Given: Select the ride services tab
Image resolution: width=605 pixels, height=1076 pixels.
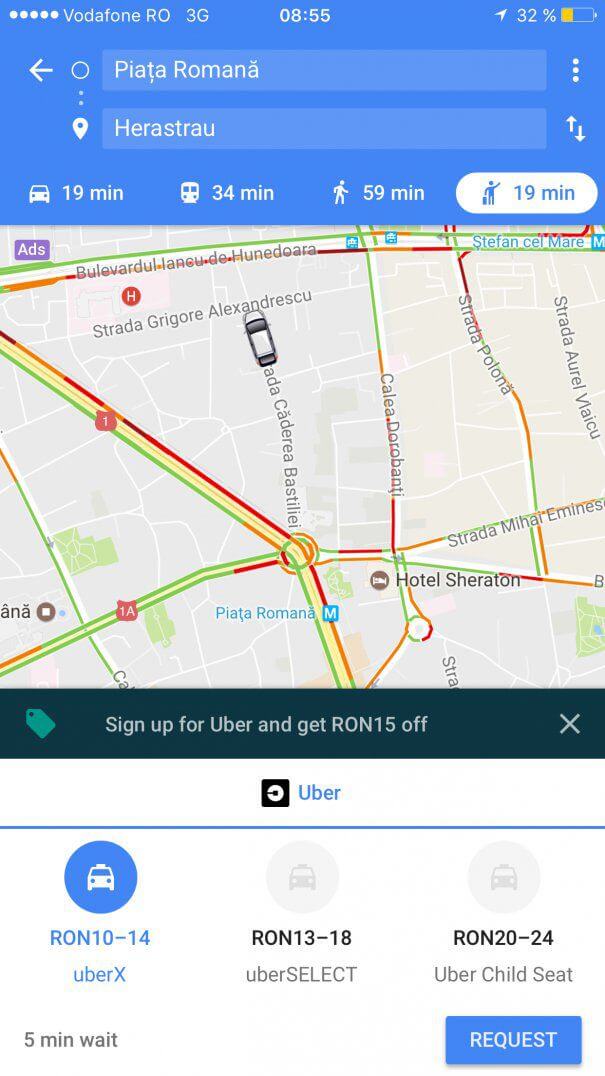Looking at the screenshot, I should [x=527, y=193].
